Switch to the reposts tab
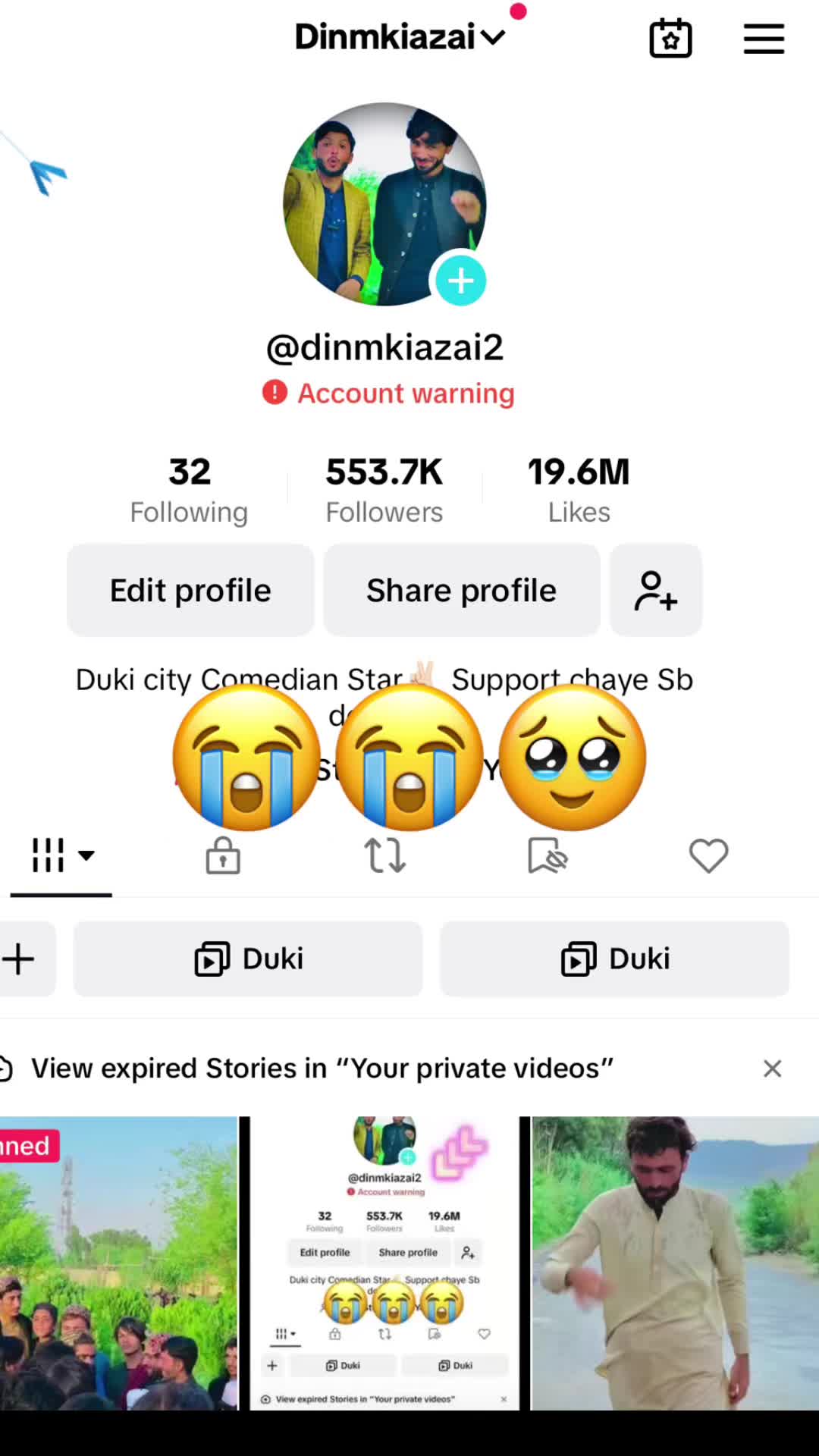The height and width of the screenshot is (1456, 819). click(384, 855)
